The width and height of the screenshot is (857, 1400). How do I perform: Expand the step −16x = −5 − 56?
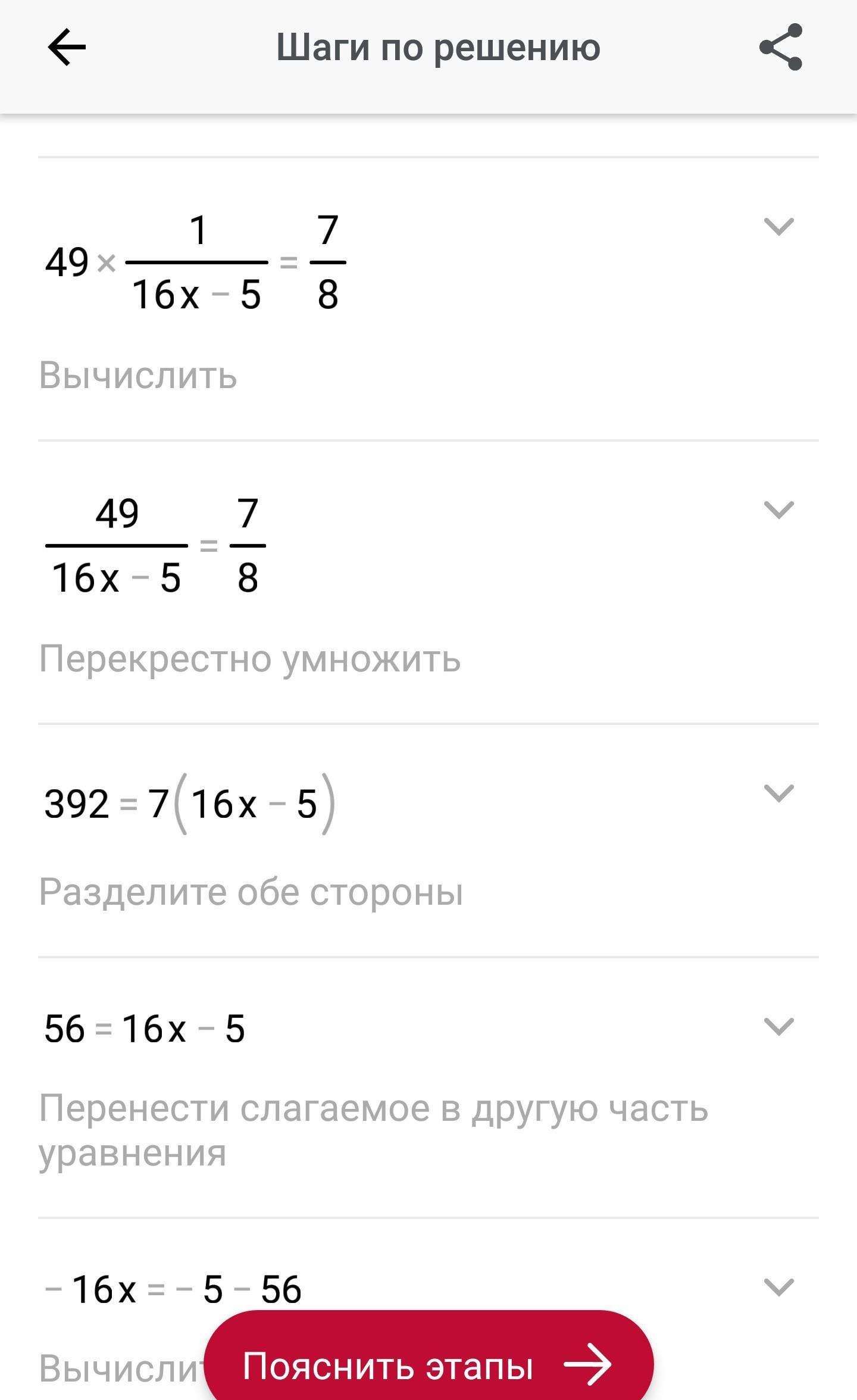click(778, 1287)
